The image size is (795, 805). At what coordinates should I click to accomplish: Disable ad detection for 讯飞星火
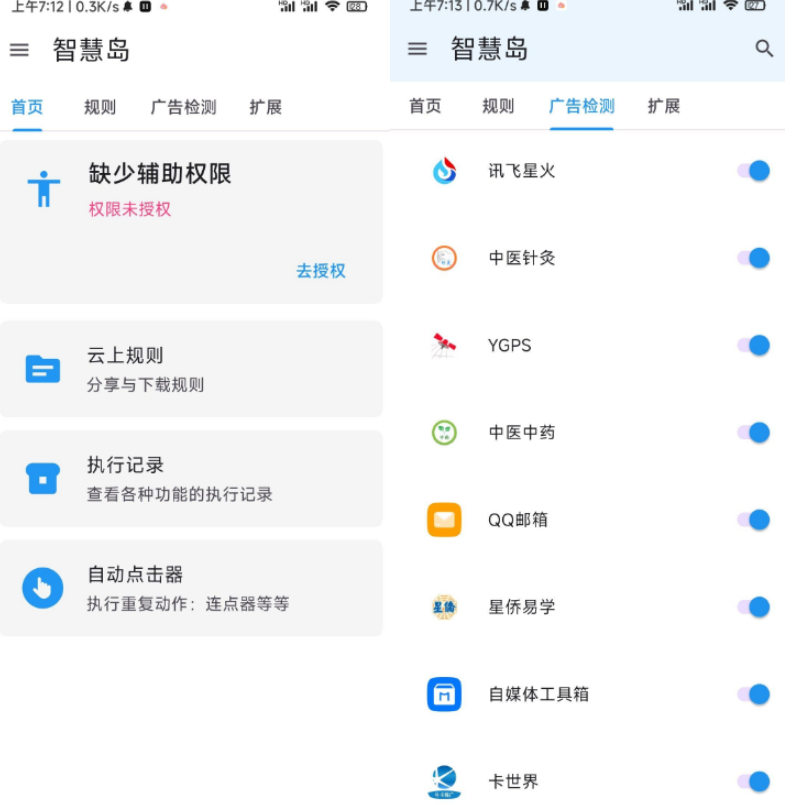tap(755, 170)
